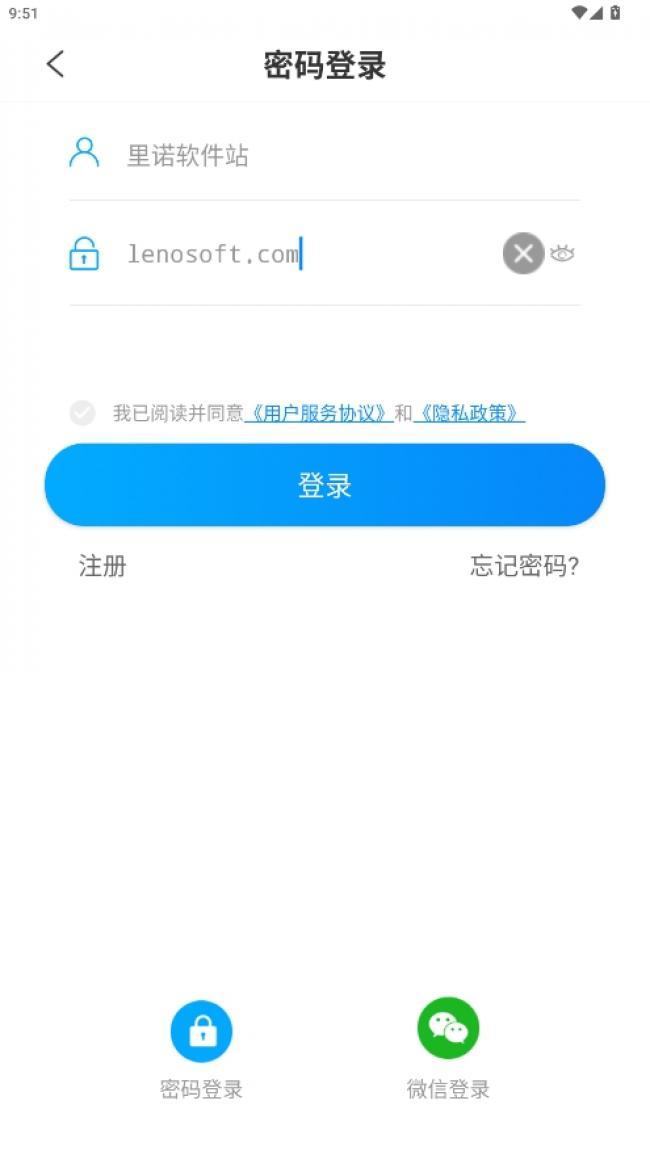This screenshot has width=650, height=1155.
Task: Check the agreement checkbox
Action: [83, 413]
